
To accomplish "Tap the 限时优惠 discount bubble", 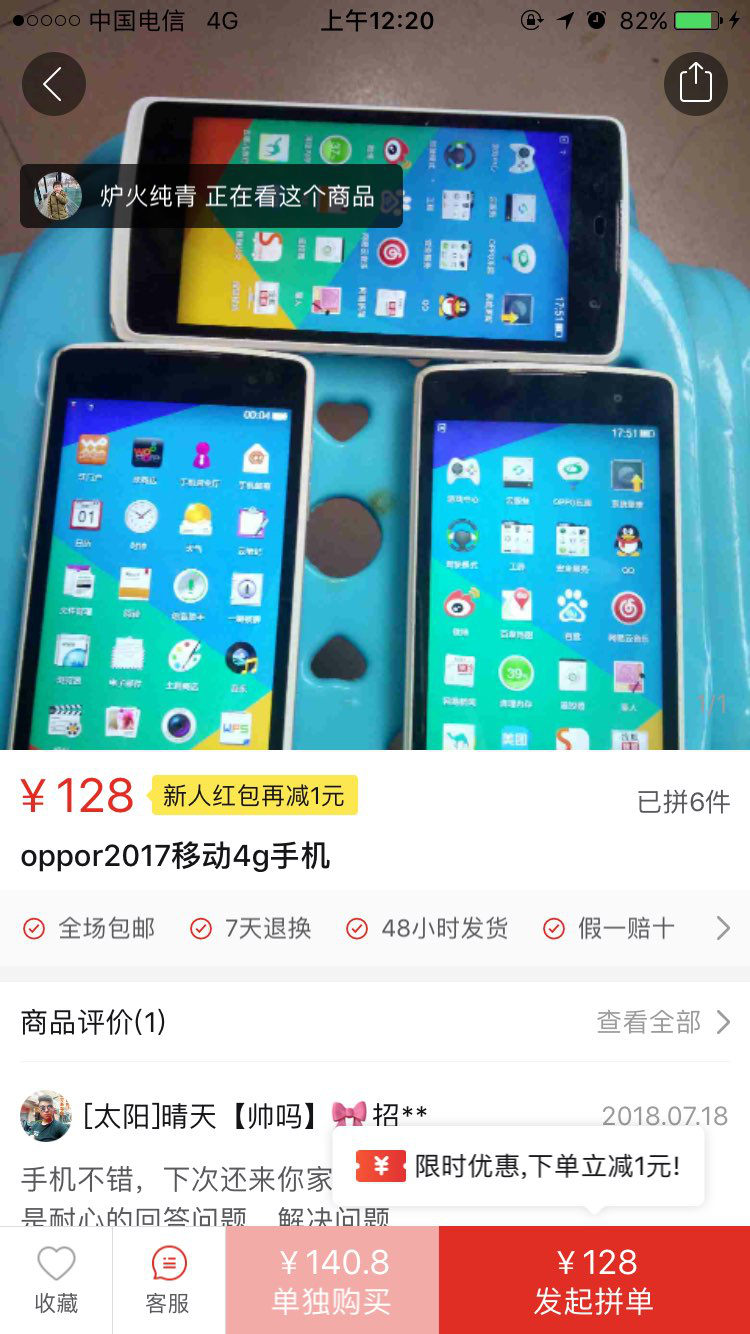I will click(518, 1166).
